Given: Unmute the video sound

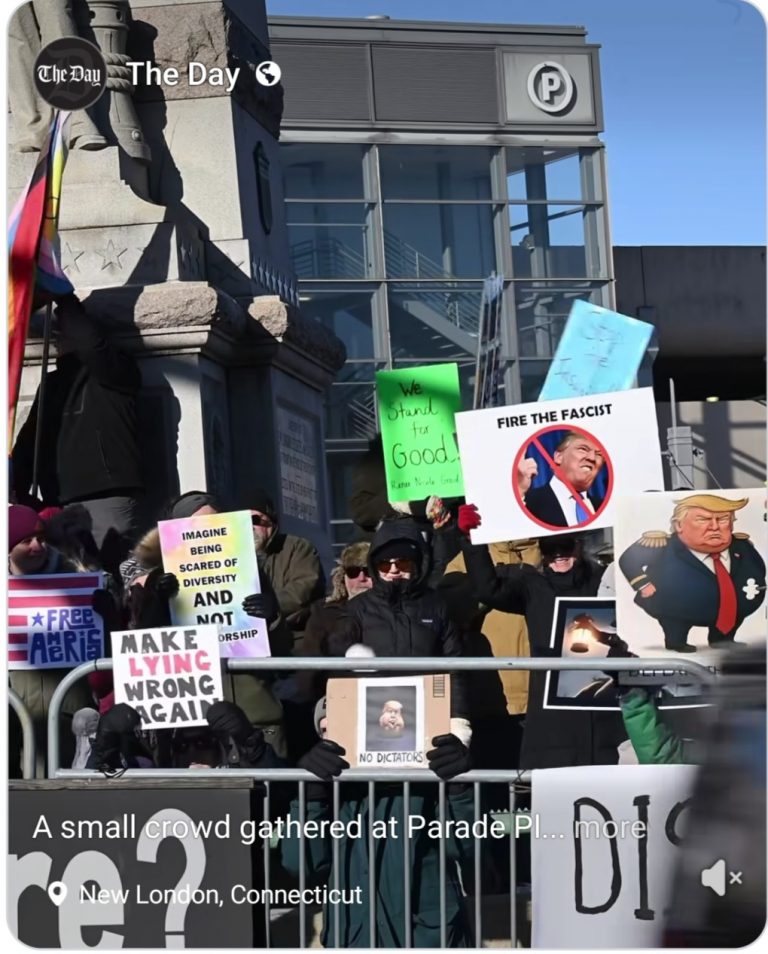Looking at the screenshot, I should pyautogui.click(x=720, y=878).
